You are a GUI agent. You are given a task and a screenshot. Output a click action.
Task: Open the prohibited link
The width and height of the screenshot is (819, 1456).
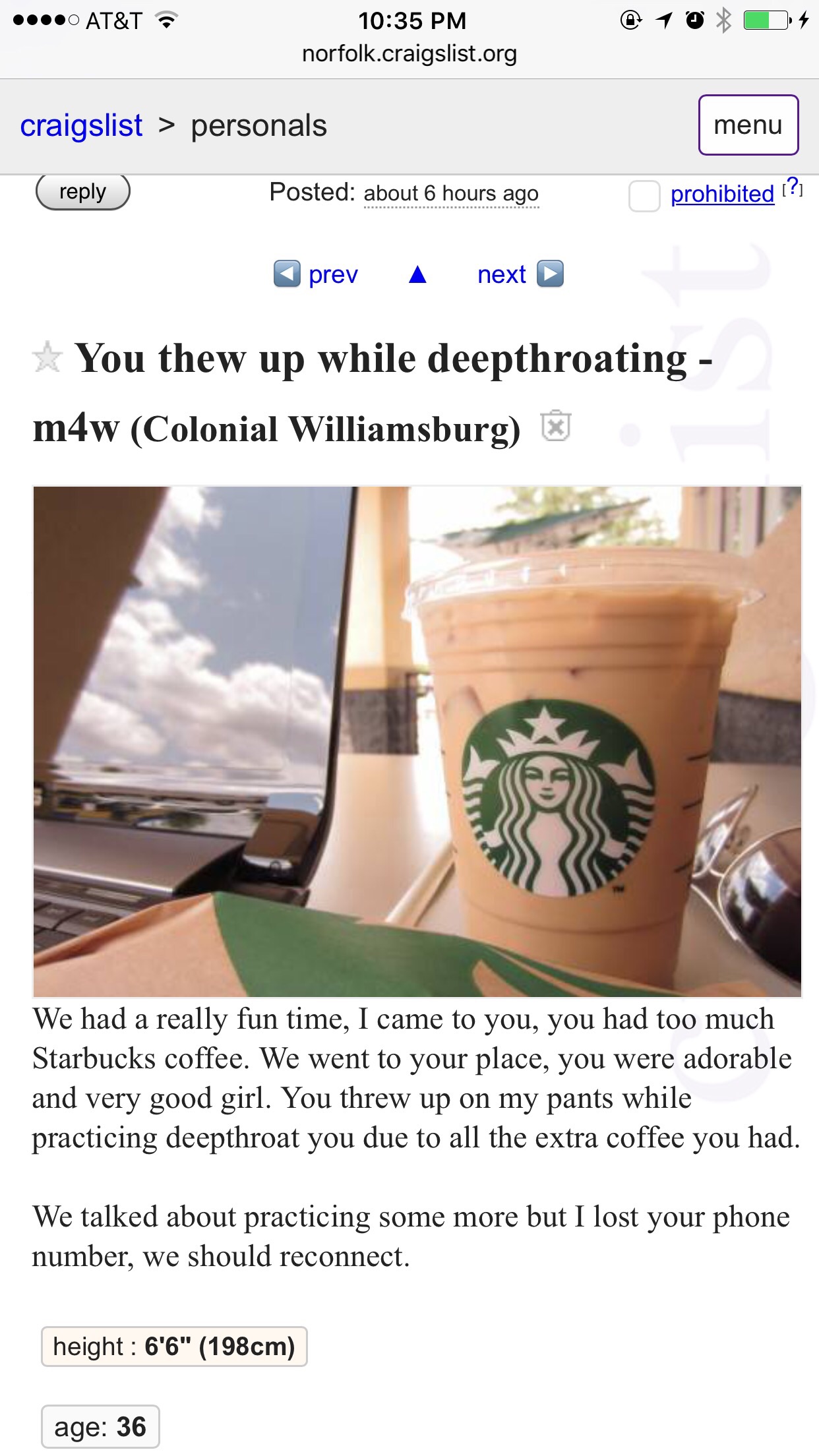tap(722, 194)
